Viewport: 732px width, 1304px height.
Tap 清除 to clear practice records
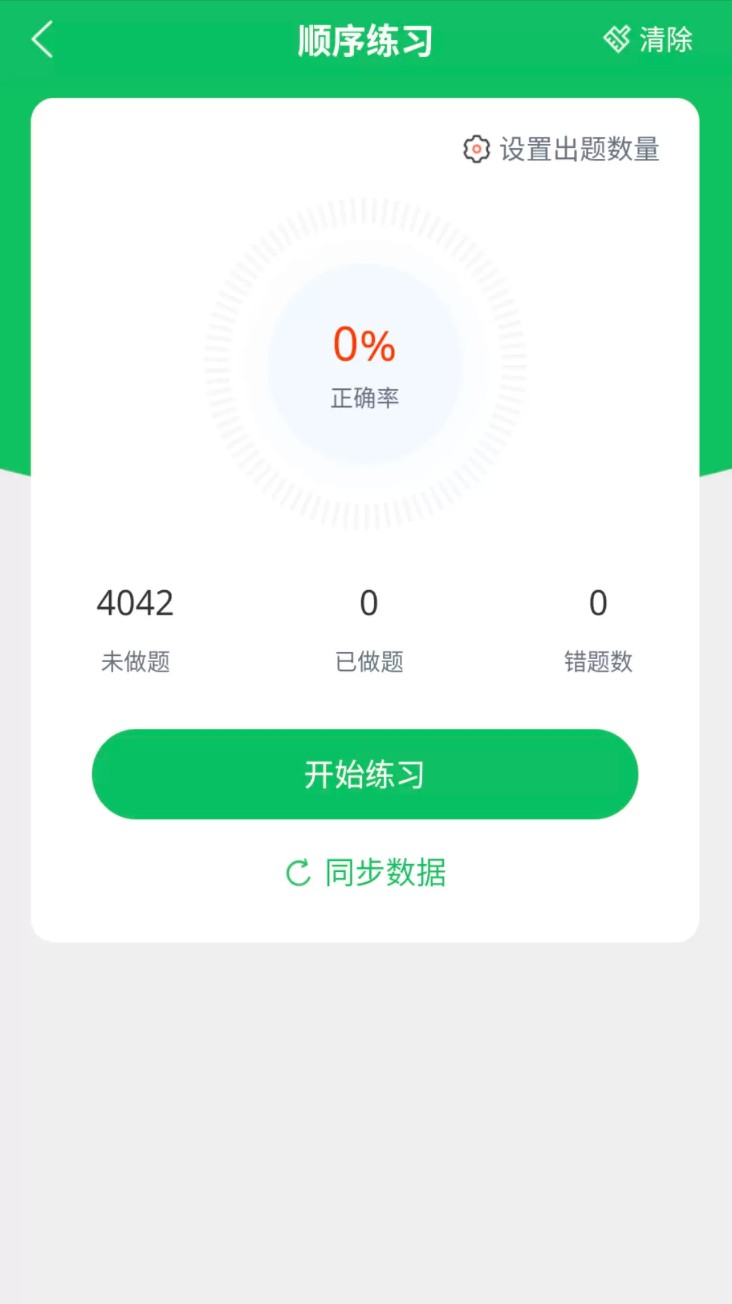click(x=648, y=40)
